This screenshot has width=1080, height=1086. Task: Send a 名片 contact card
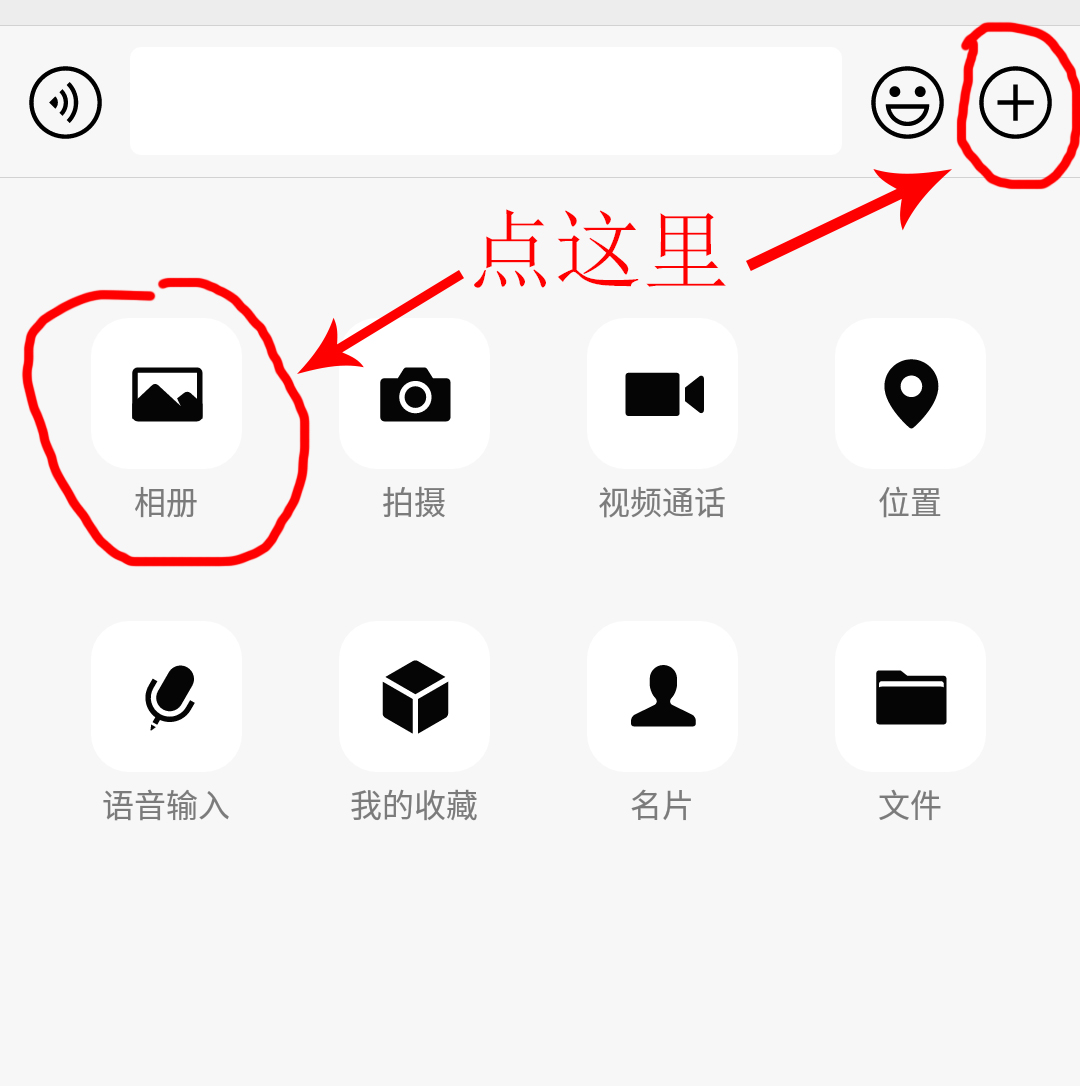point(662,696)
